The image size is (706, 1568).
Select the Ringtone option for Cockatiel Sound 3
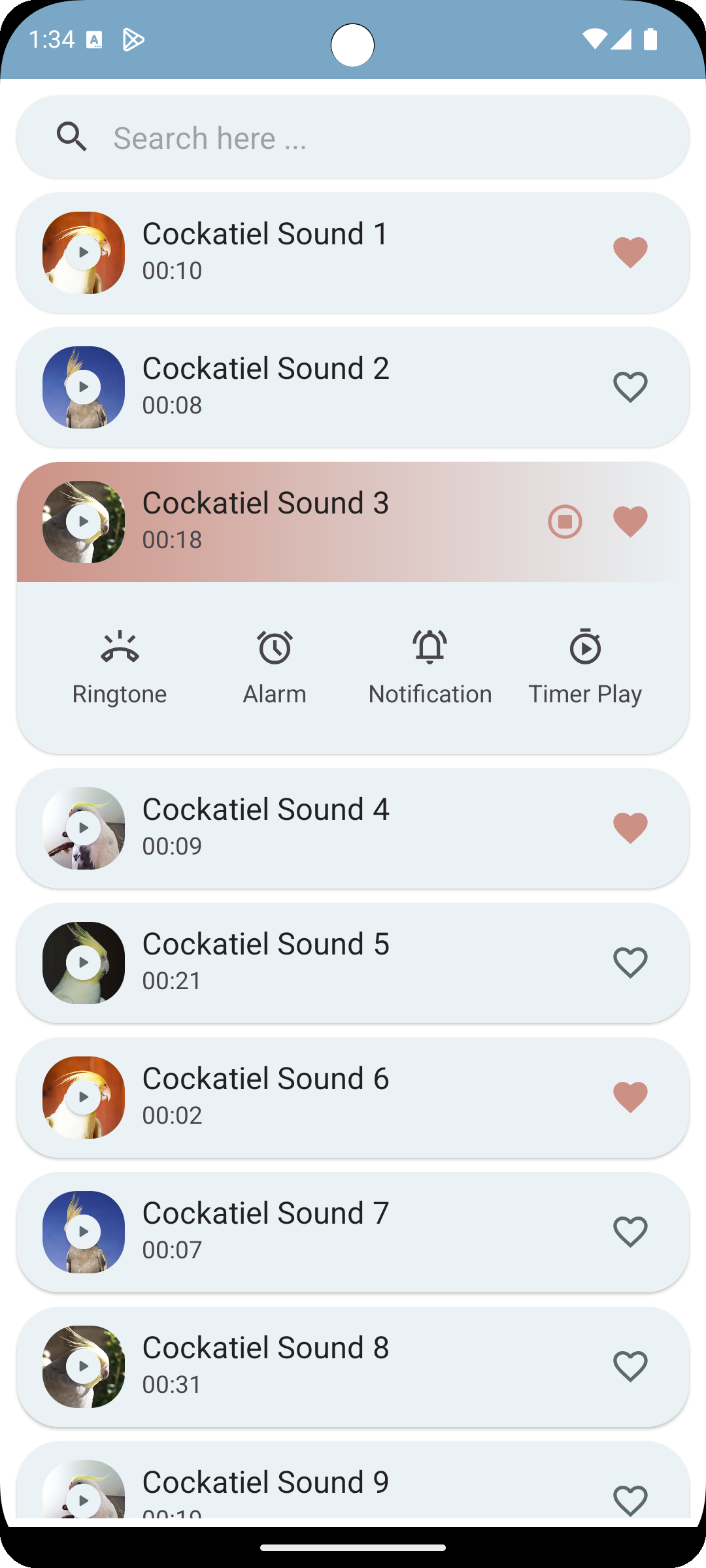120,665
